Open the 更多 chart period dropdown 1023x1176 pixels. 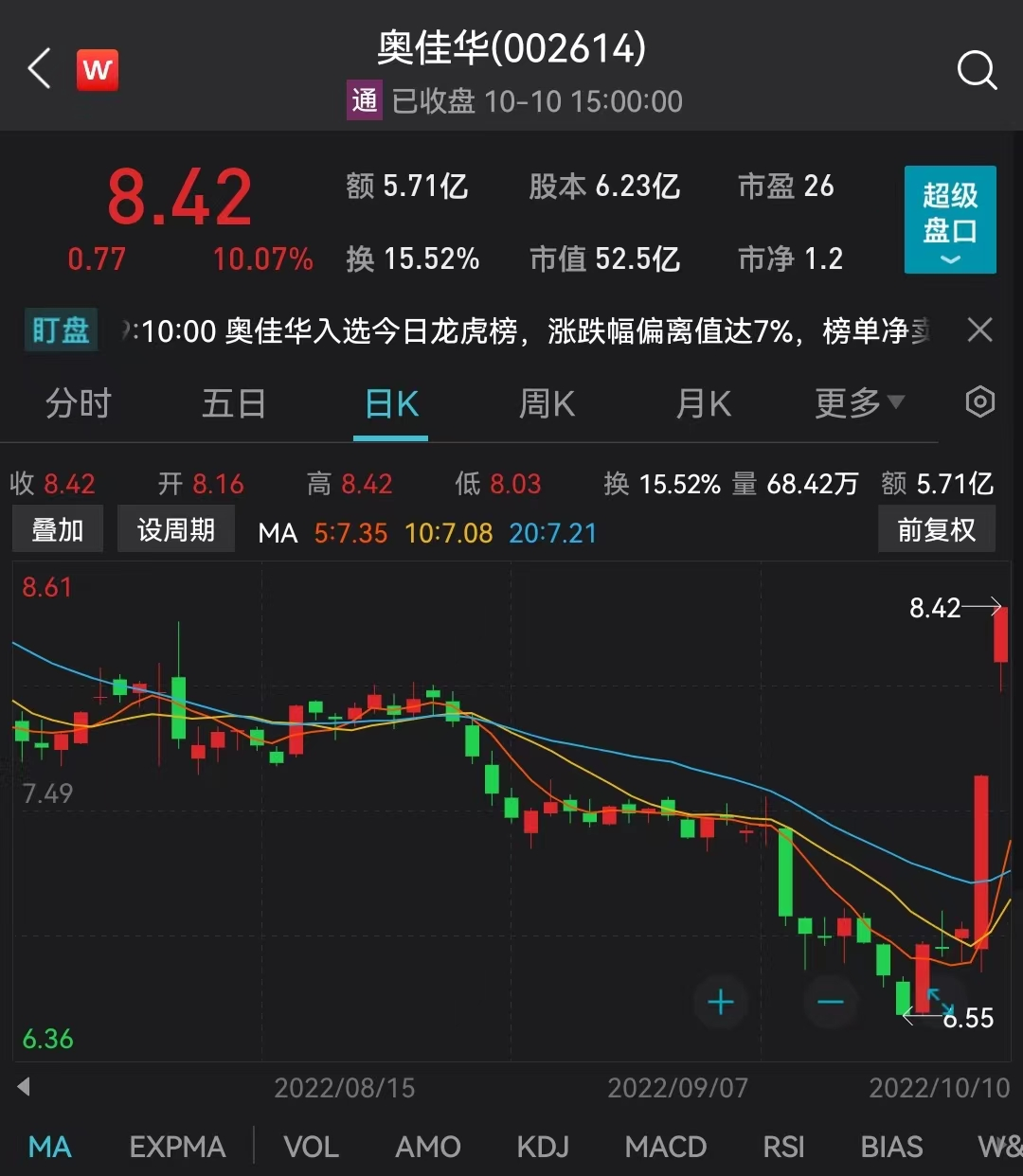(858, 404)
